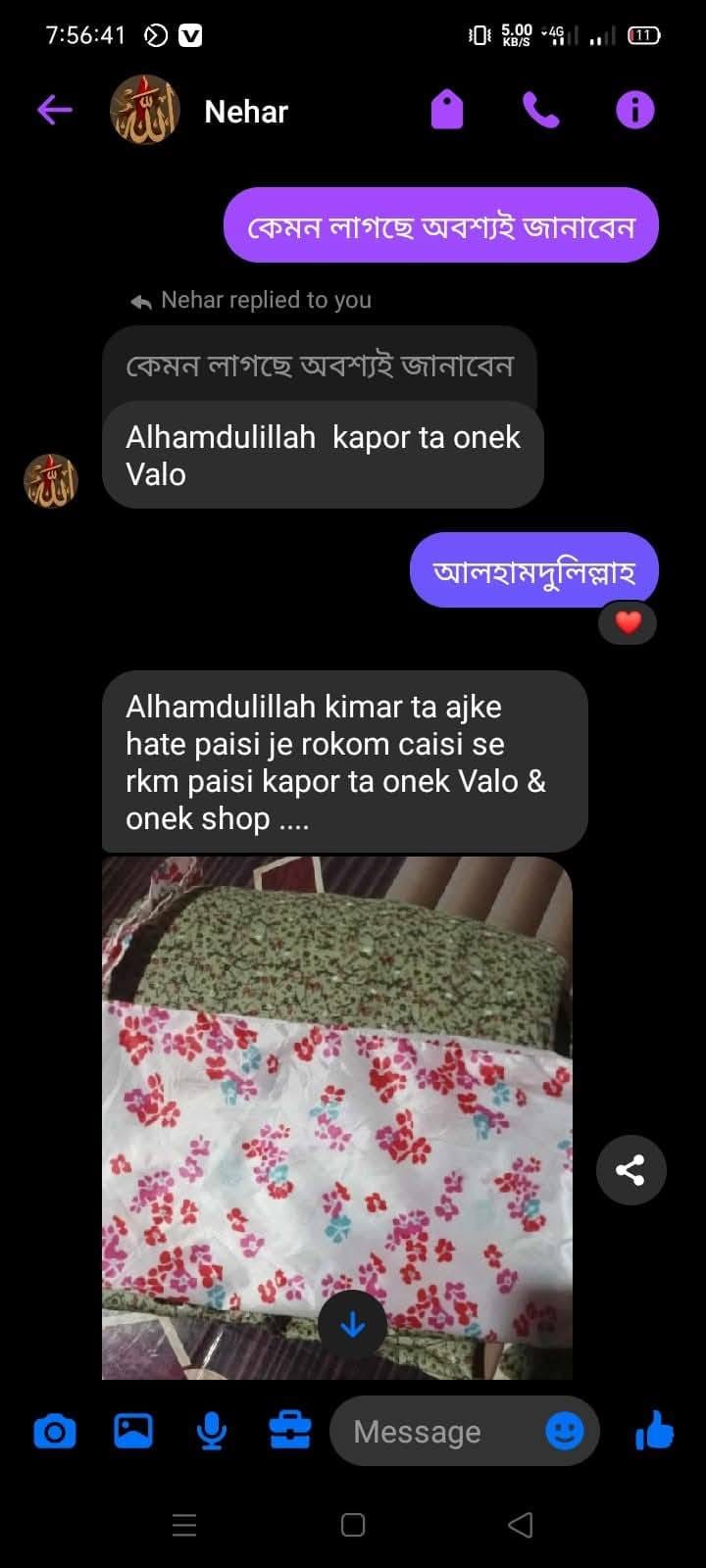Jump down to the latest messages
Screen dimensions: 706x1568
pyautogui.click(x=352, y=1325)
